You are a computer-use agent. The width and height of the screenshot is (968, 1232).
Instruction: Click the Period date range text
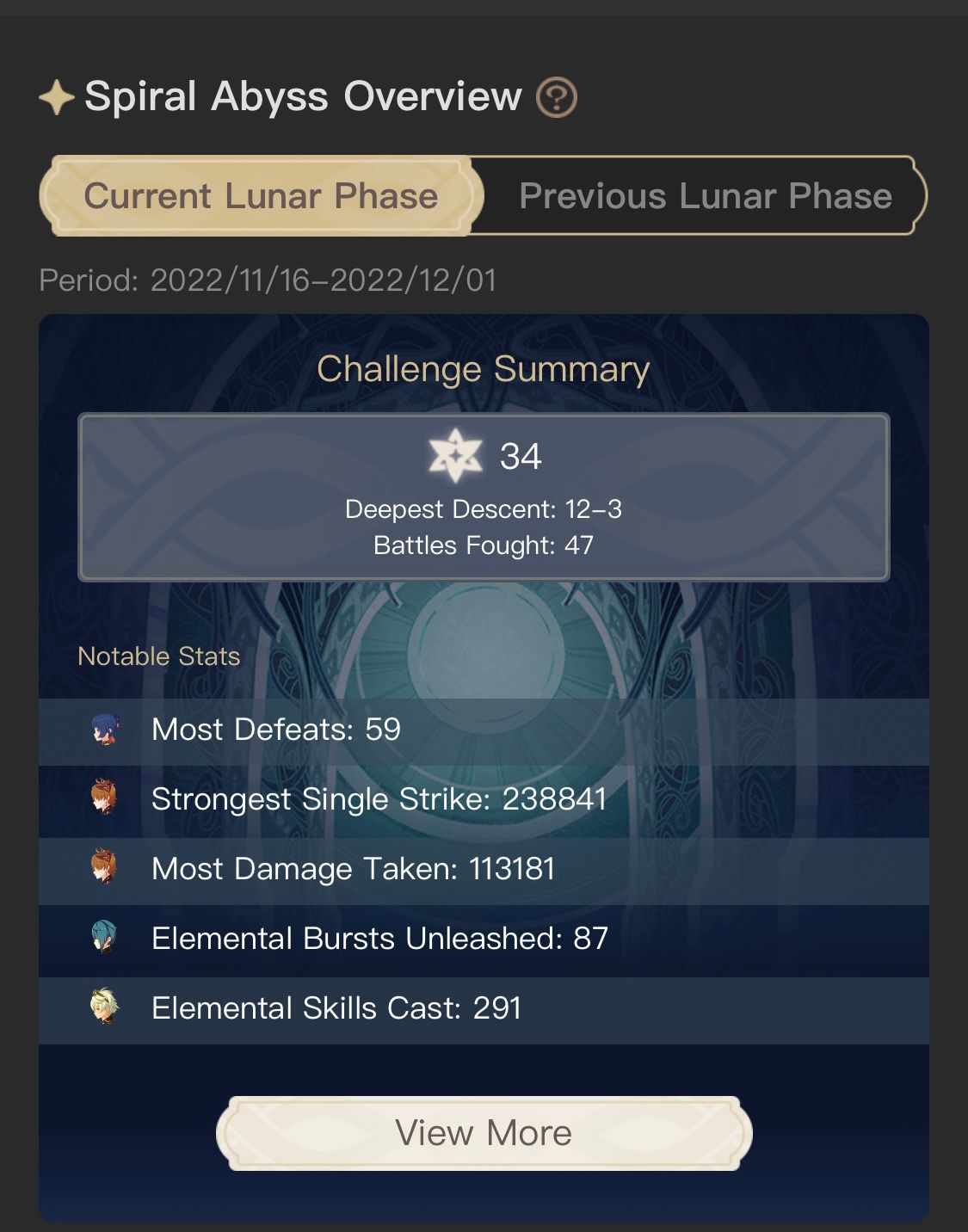268,280
